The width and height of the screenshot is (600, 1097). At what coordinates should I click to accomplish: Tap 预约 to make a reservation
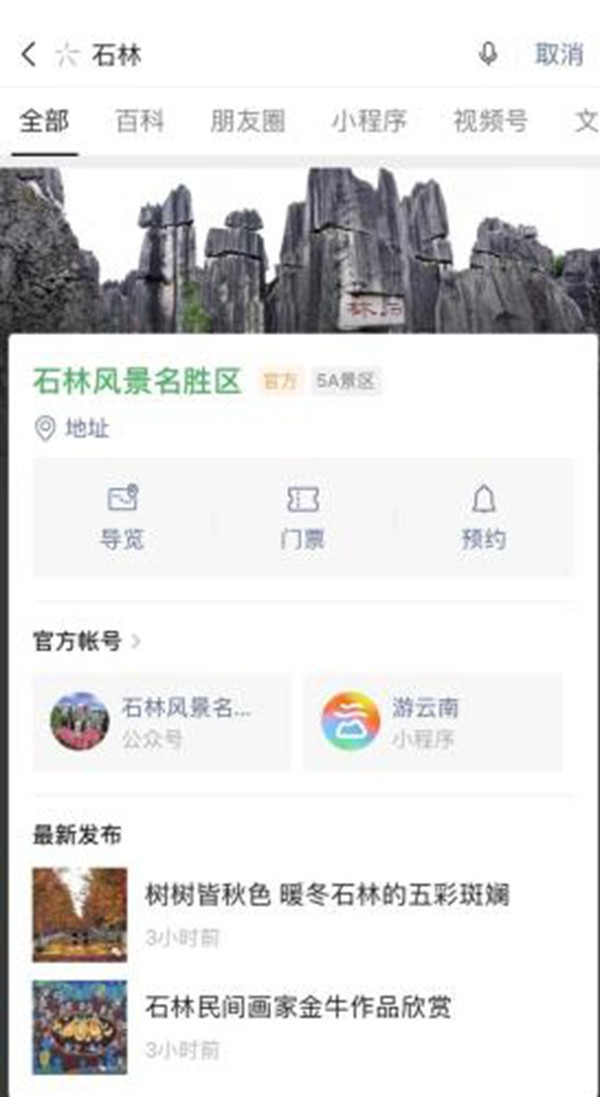pyautogui.click(x=484, y=517)
